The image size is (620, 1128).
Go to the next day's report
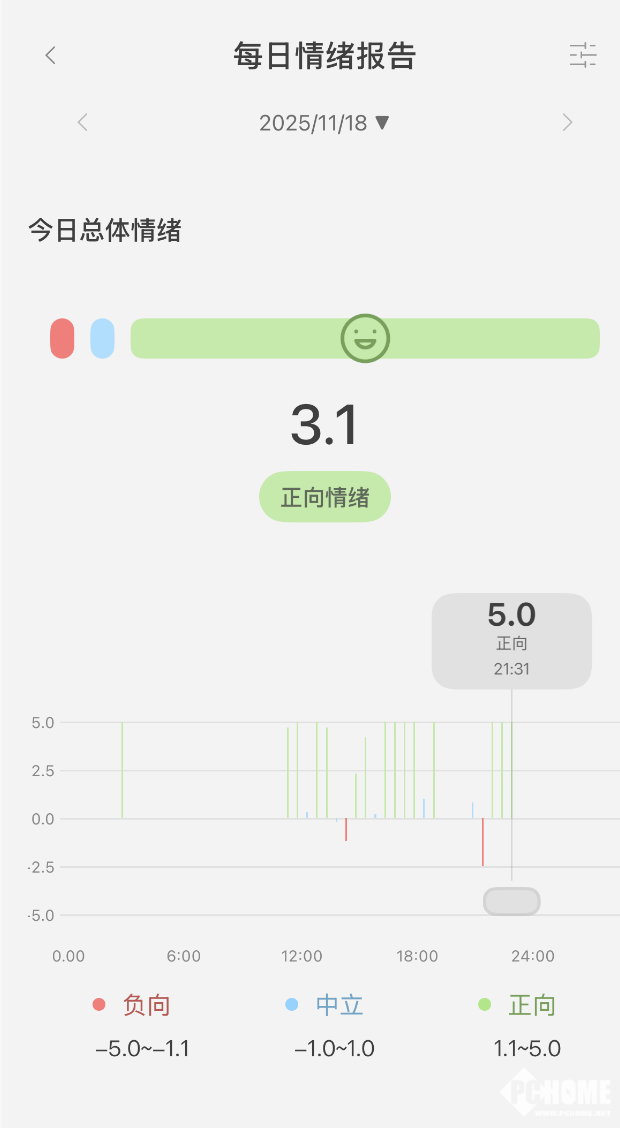tap(567, 123)
